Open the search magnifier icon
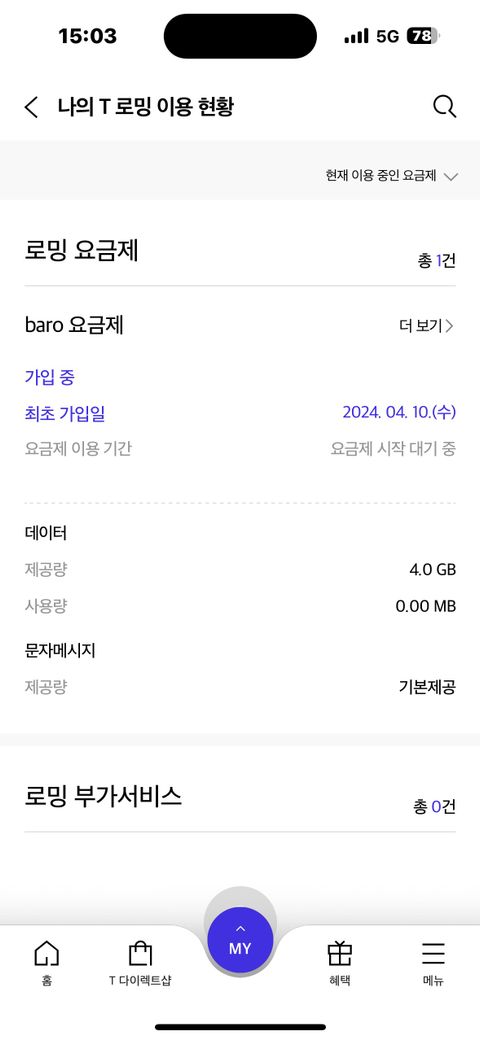The width and height of the screenshot is (480, 1040). tap(444, 106)
